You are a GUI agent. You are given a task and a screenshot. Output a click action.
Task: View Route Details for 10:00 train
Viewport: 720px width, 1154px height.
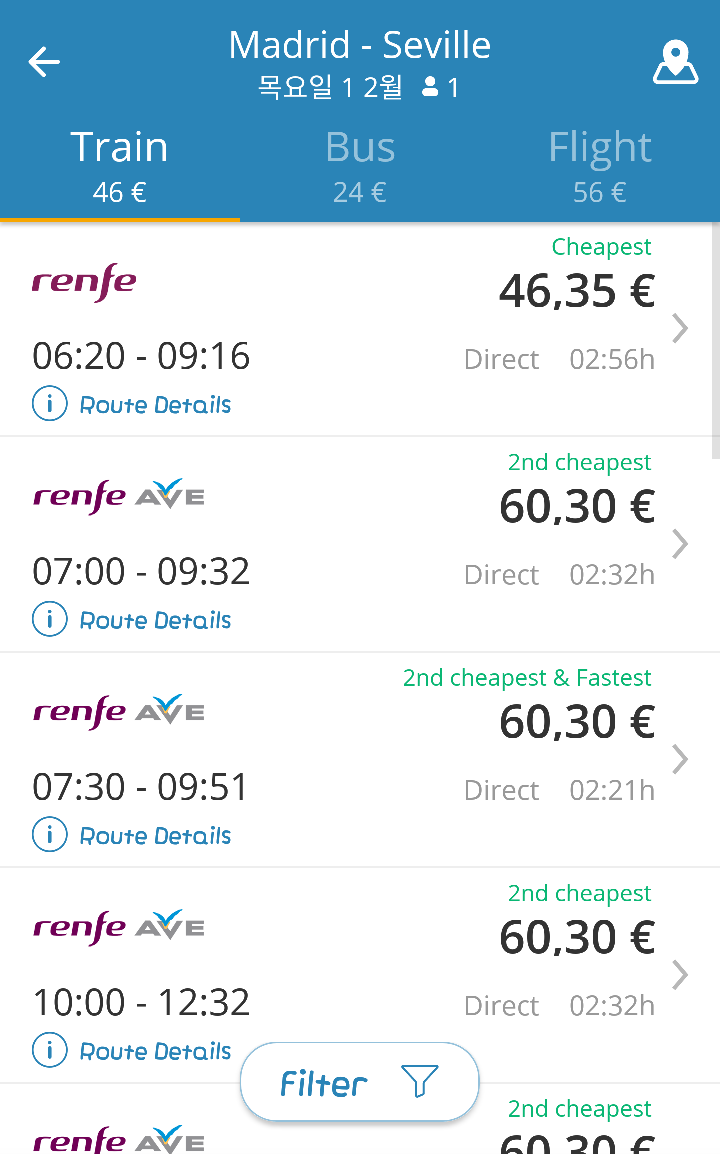tap(132, 1050)
